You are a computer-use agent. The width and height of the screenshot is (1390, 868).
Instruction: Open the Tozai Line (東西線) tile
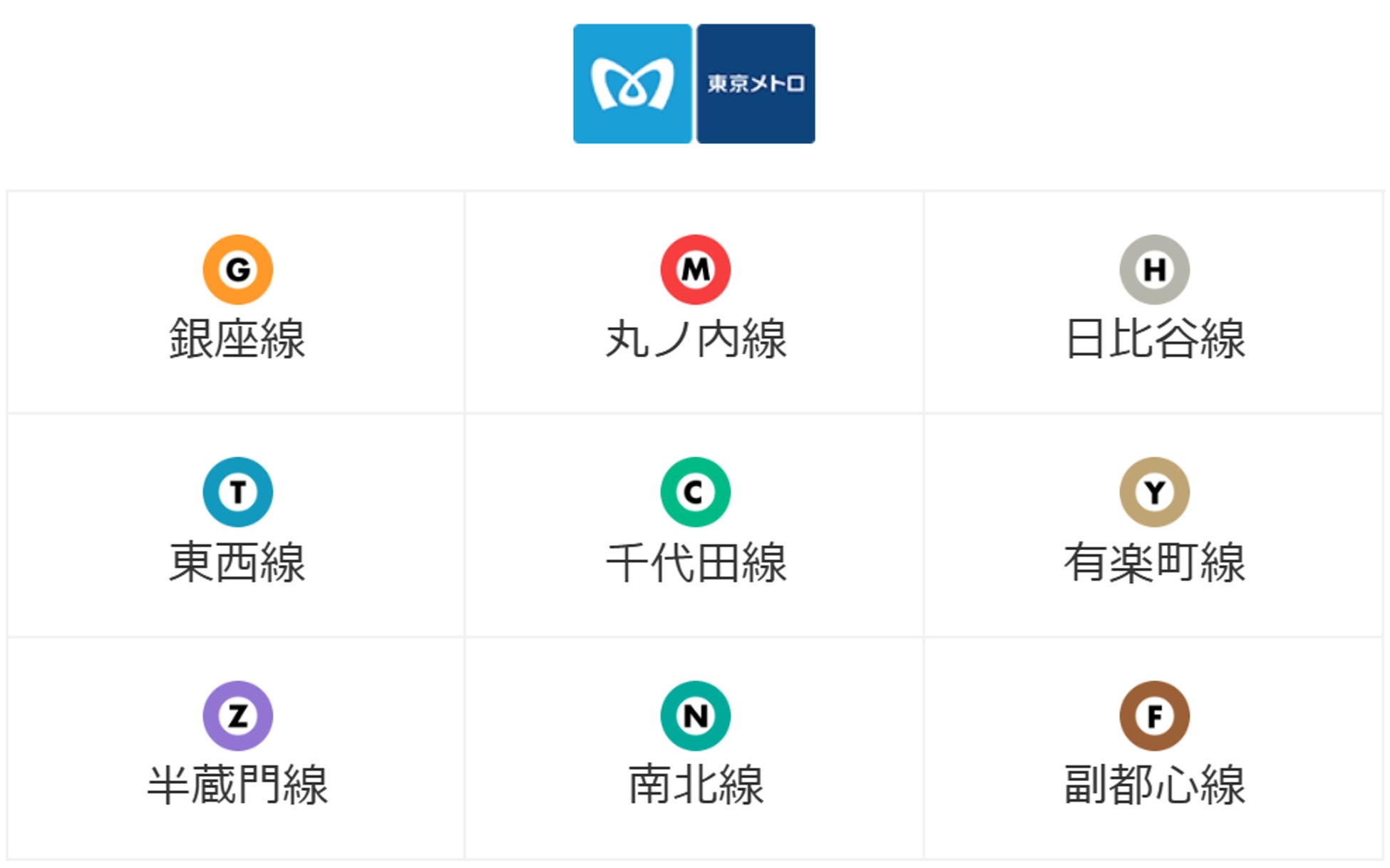(237, 525)
